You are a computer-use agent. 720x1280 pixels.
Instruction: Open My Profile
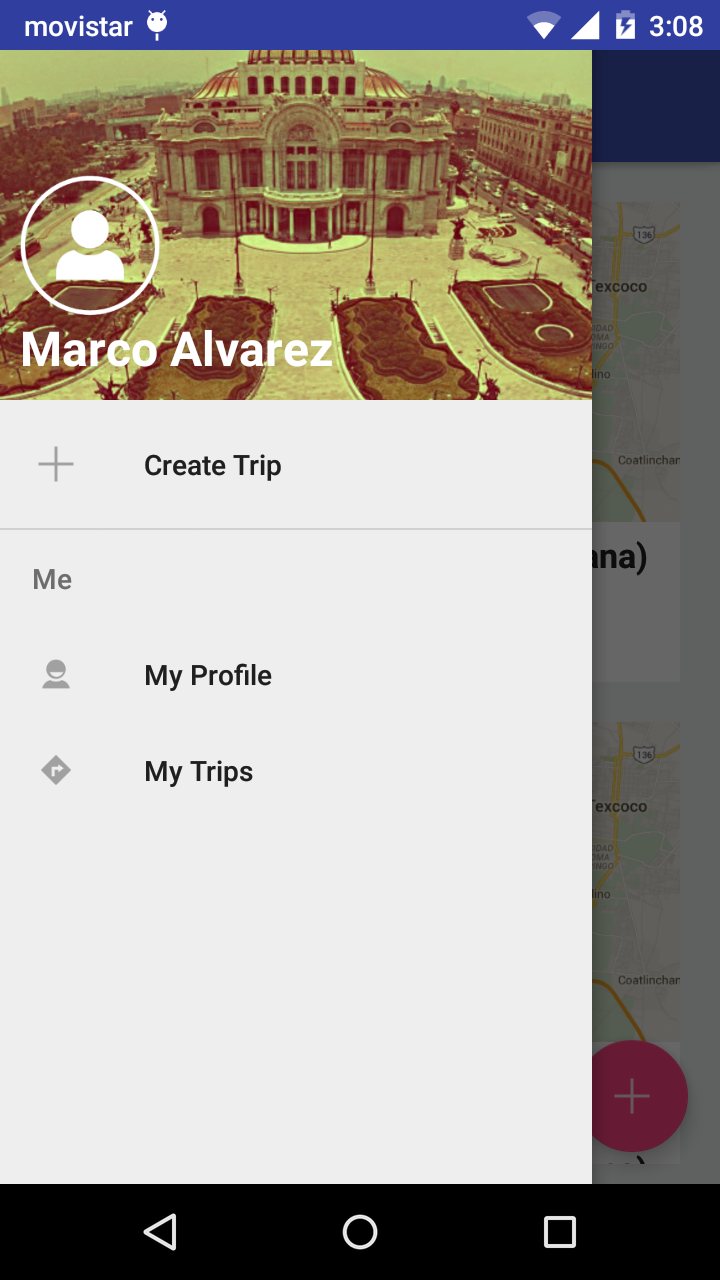click(208, 675)
